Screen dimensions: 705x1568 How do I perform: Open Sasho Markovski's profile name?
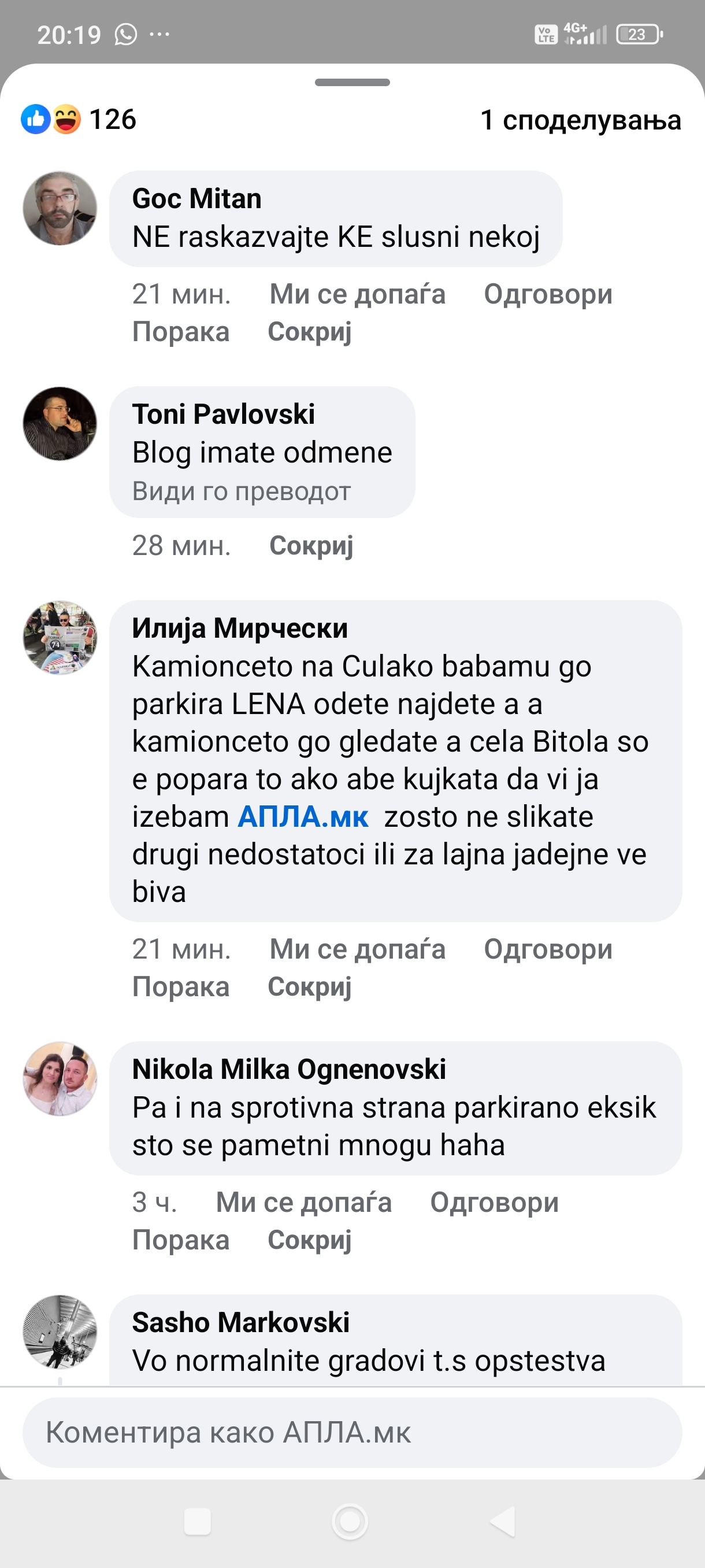coord(241,1323)
